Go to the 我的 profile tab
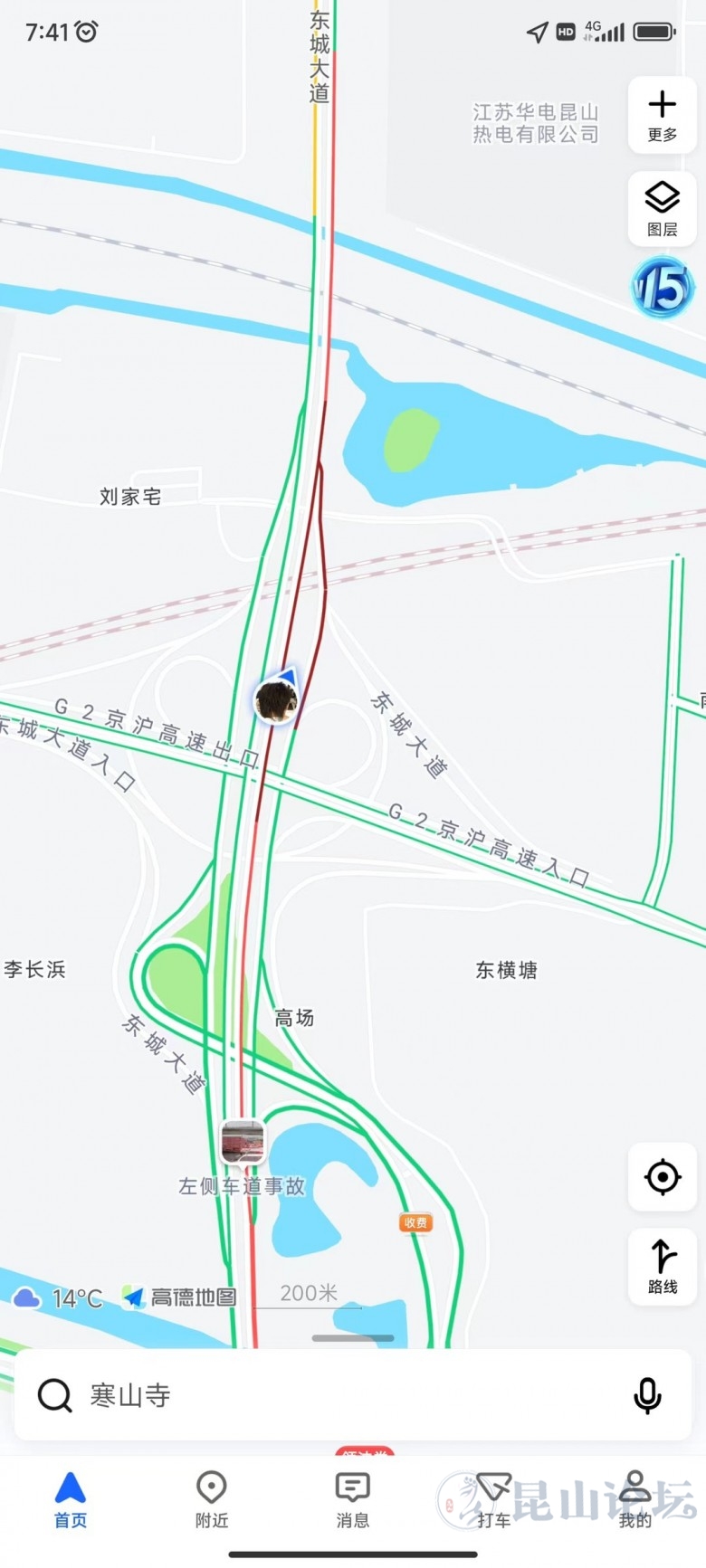 635,1501
